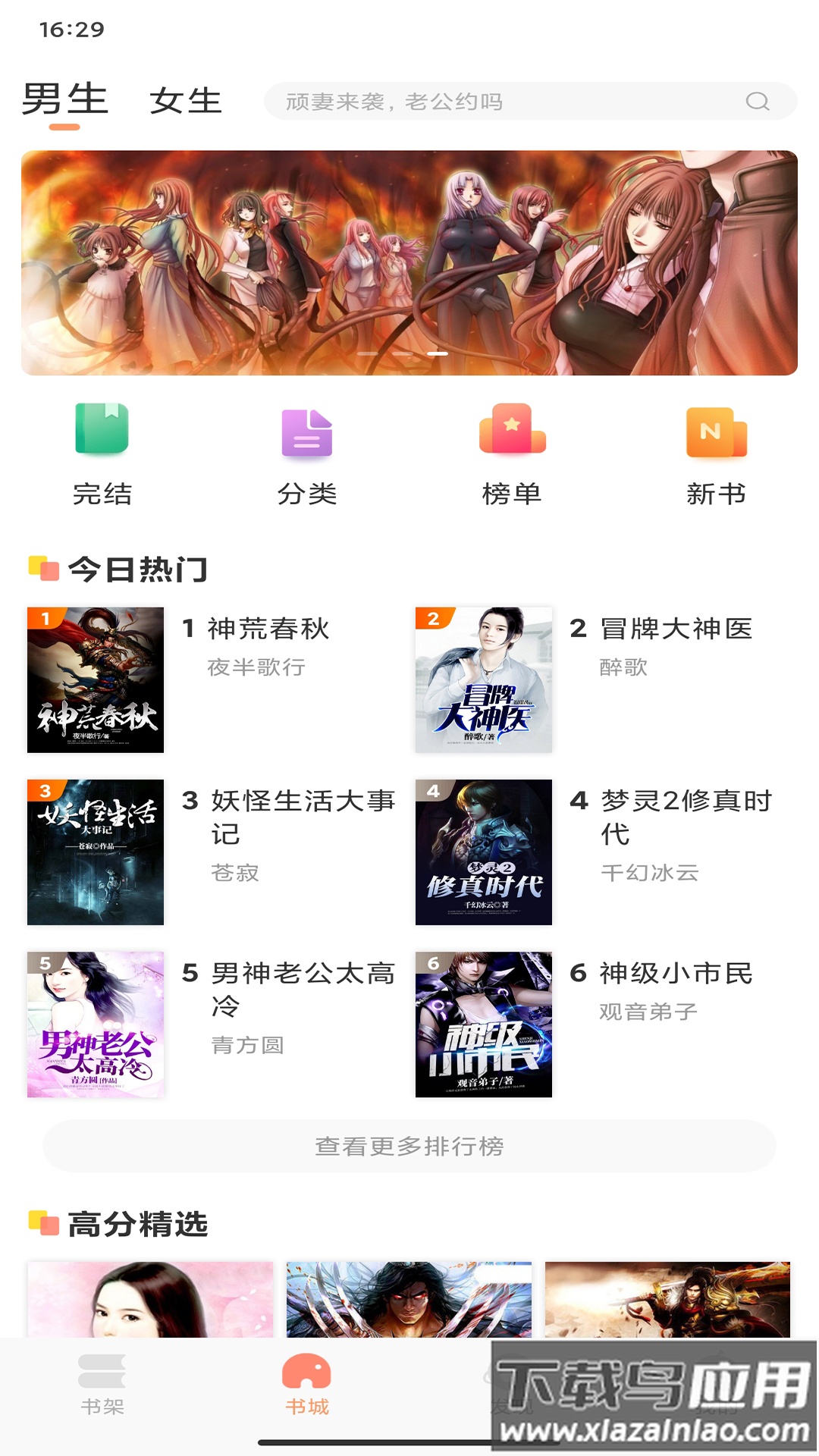Click the banner carousel image

tap(409, 262)
